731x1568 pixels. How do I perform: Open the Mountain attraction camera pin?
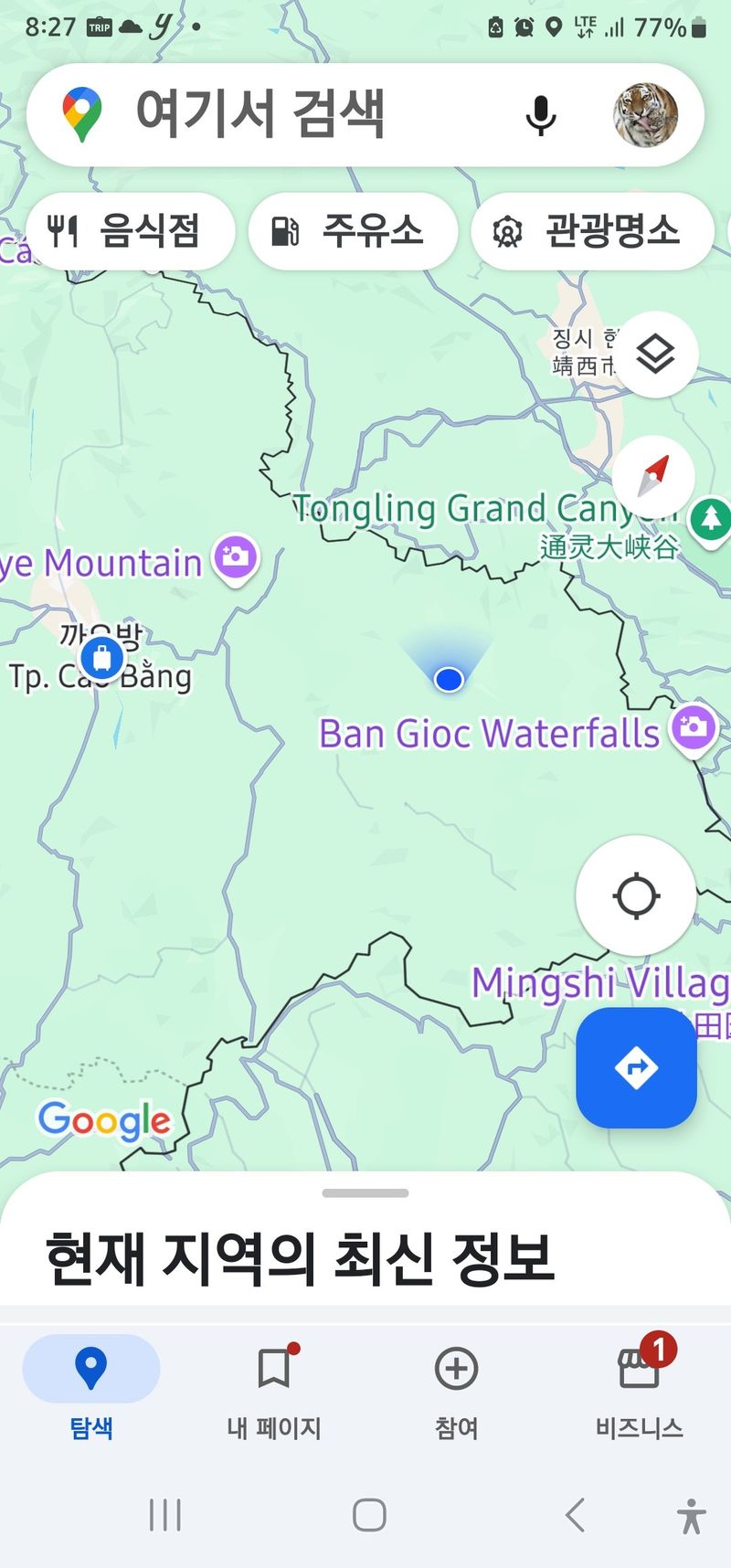[236, 556]
